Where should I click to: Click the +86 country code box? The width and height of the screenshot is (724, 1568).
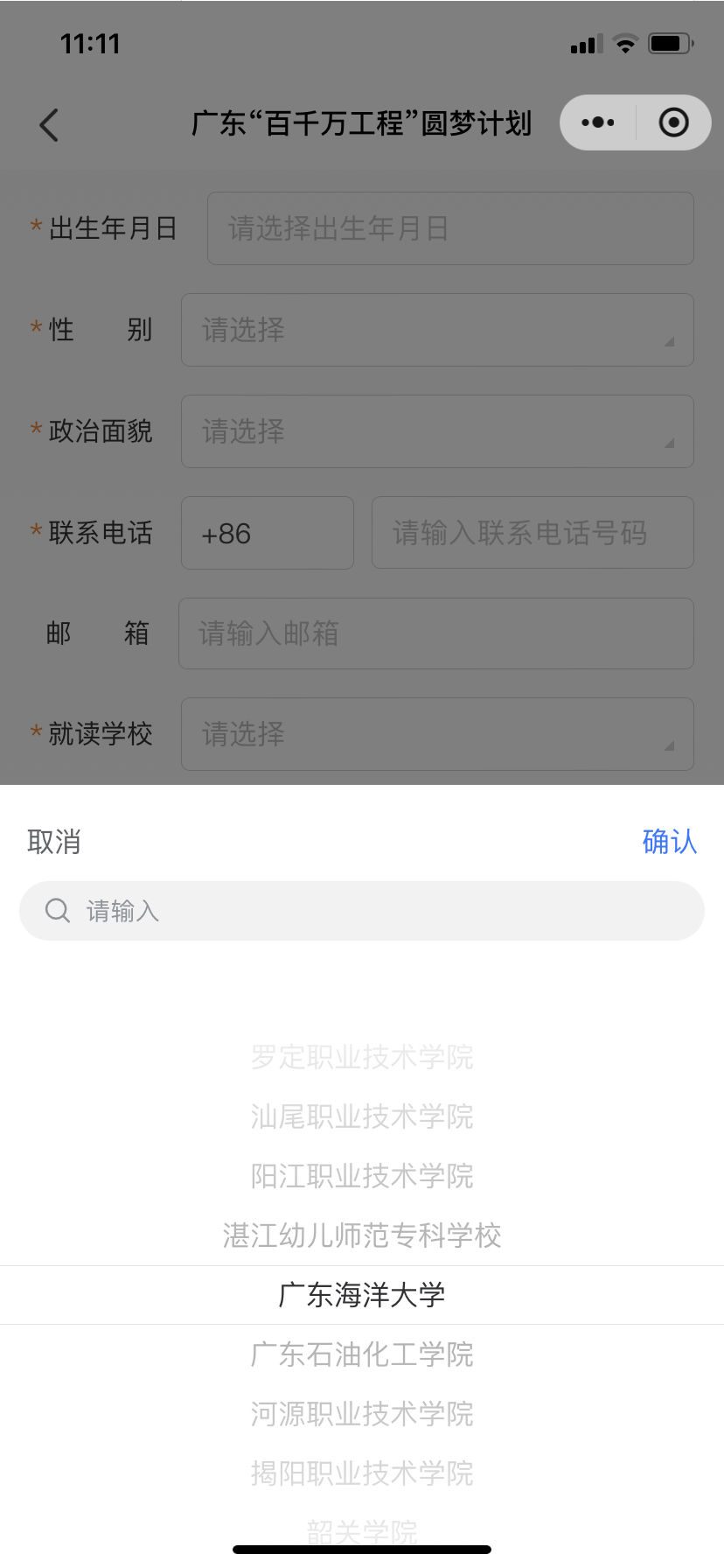click(x=267, y=533)
